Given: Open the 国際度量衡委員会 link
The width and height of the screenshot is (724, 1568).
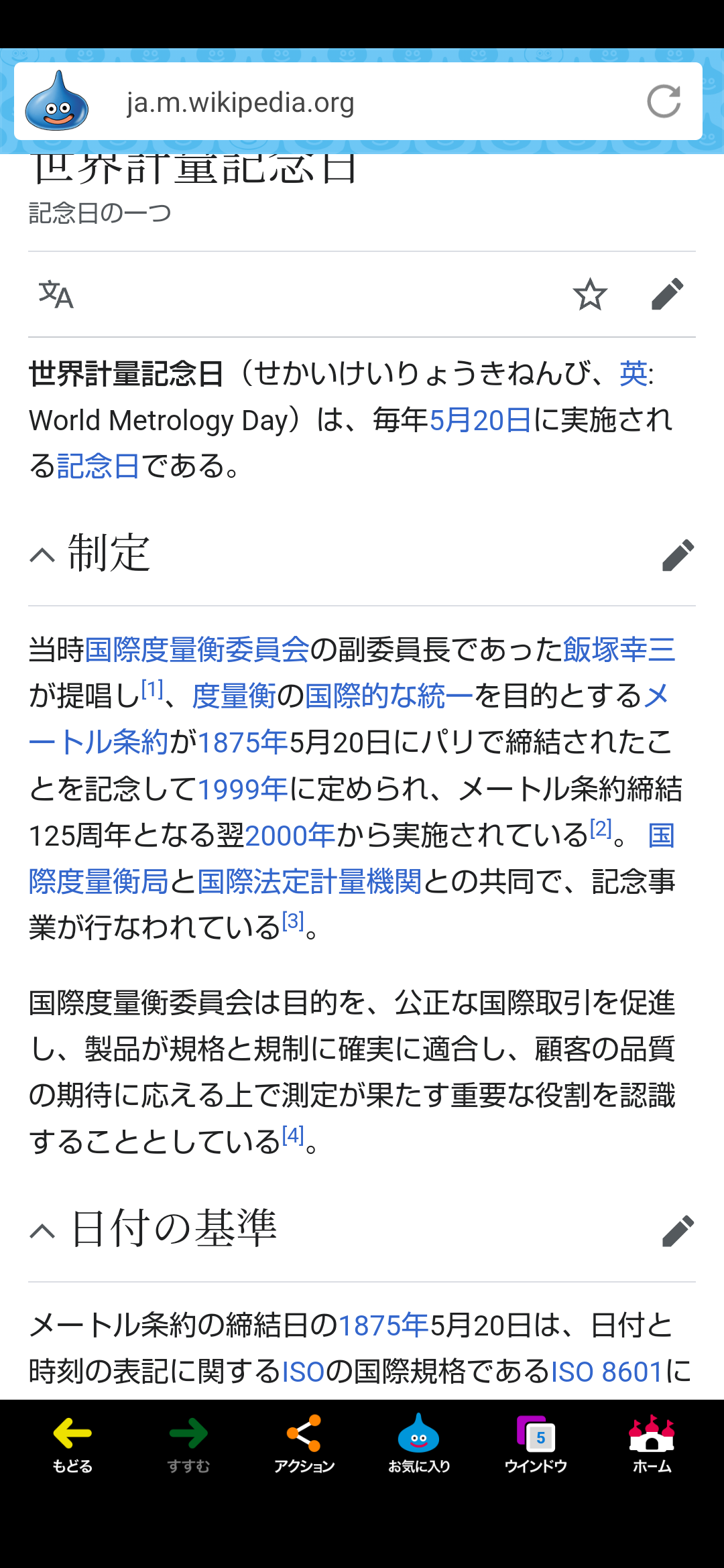Looking at the screenshot, I should (197, 649).
